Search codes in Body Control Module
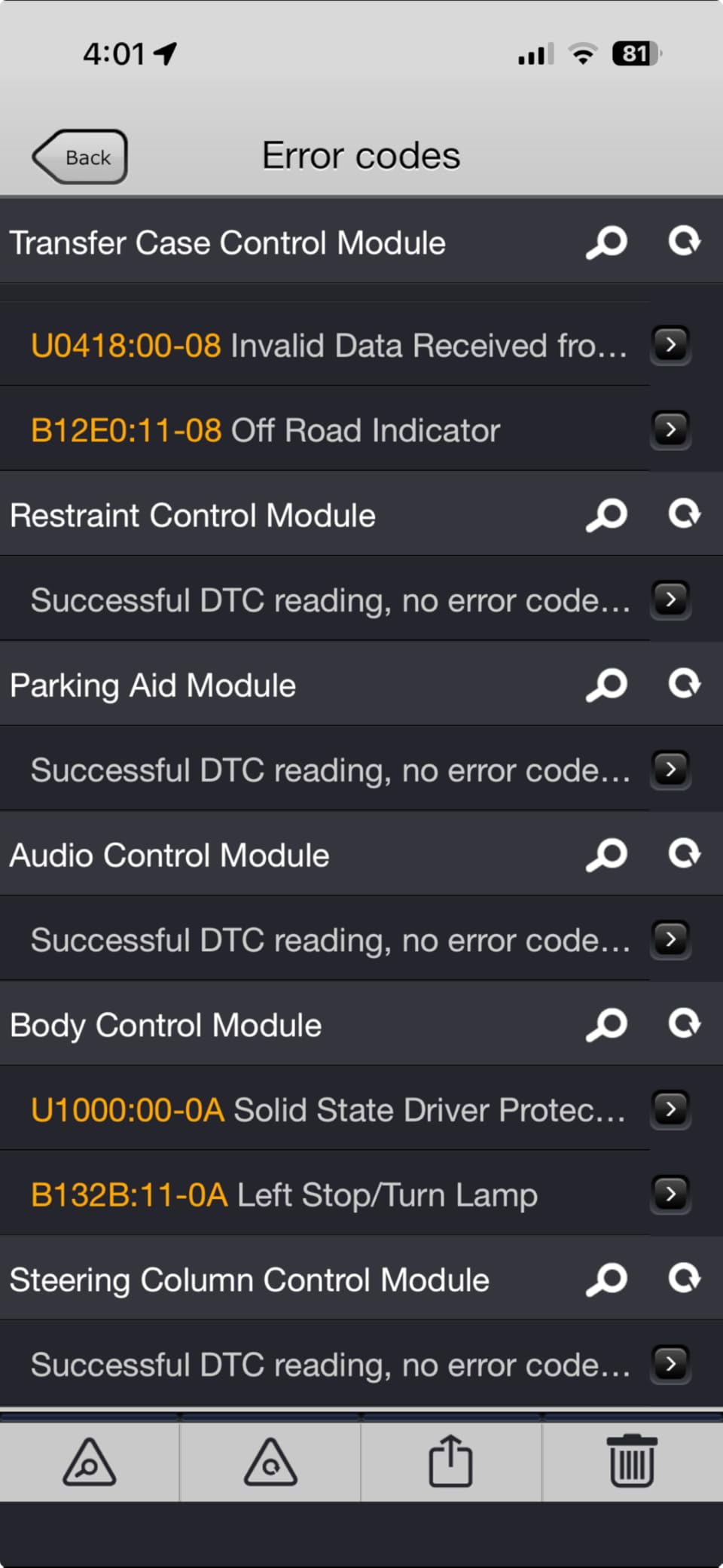 (x=606, y=1024)
